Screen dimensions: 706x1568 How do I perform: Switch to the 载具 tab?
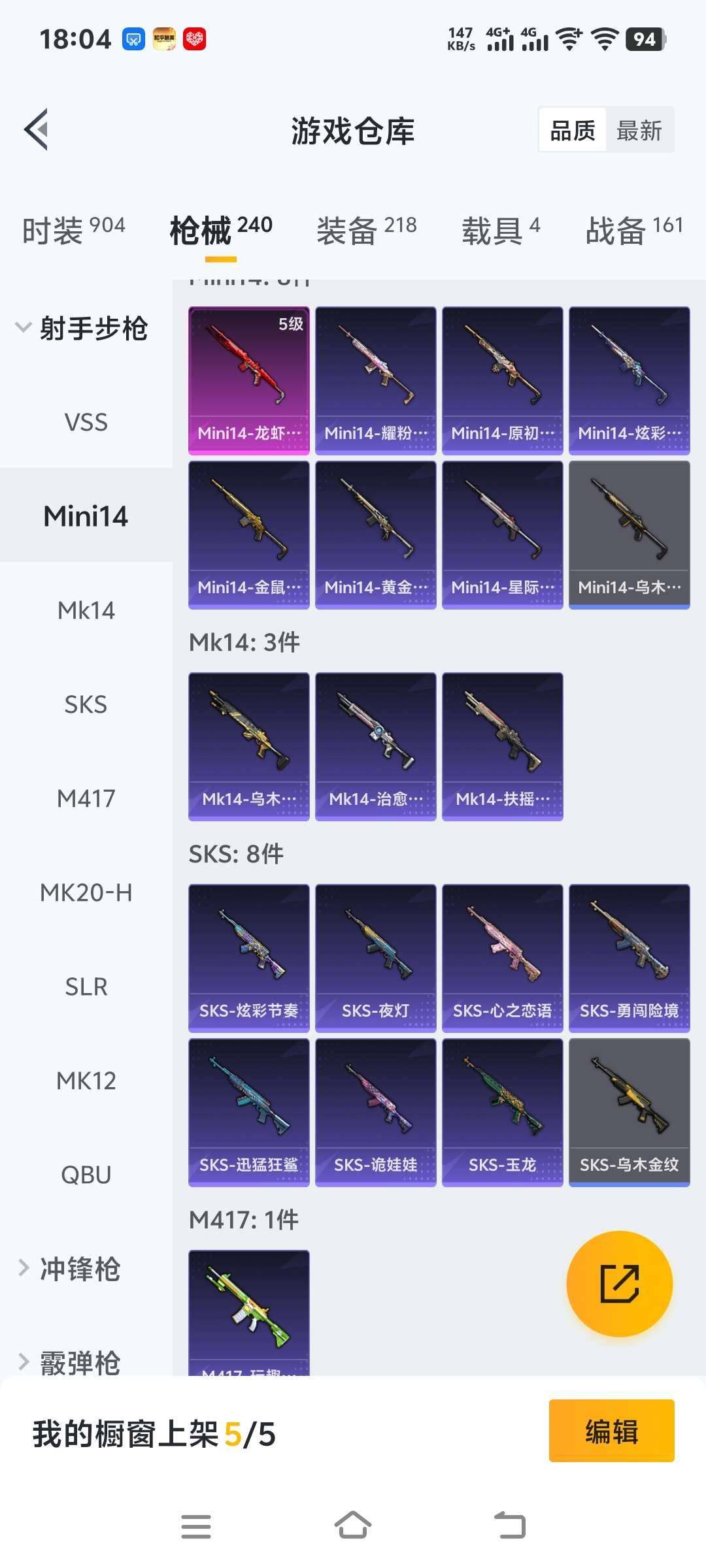coord(501,230)
